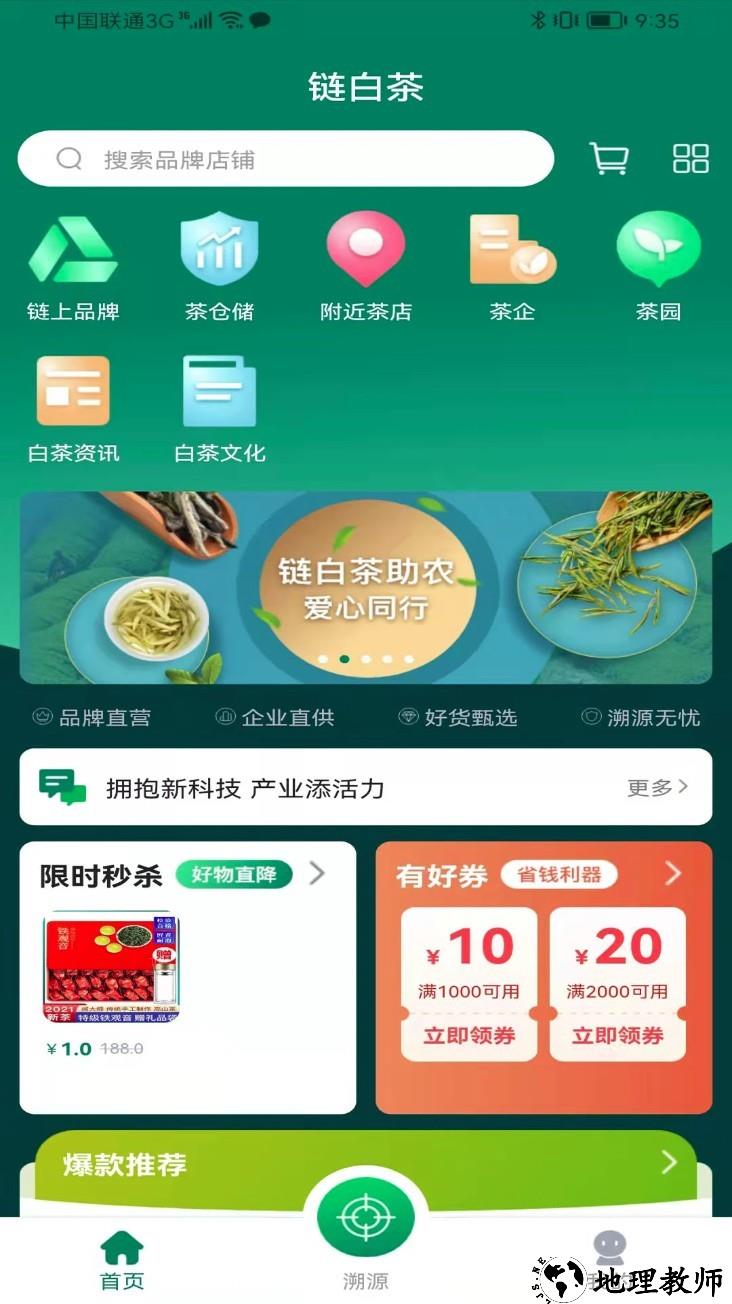Open the 白茶资讯 news icon
The height and width of the screenshot is (1304, 732).
73,390
